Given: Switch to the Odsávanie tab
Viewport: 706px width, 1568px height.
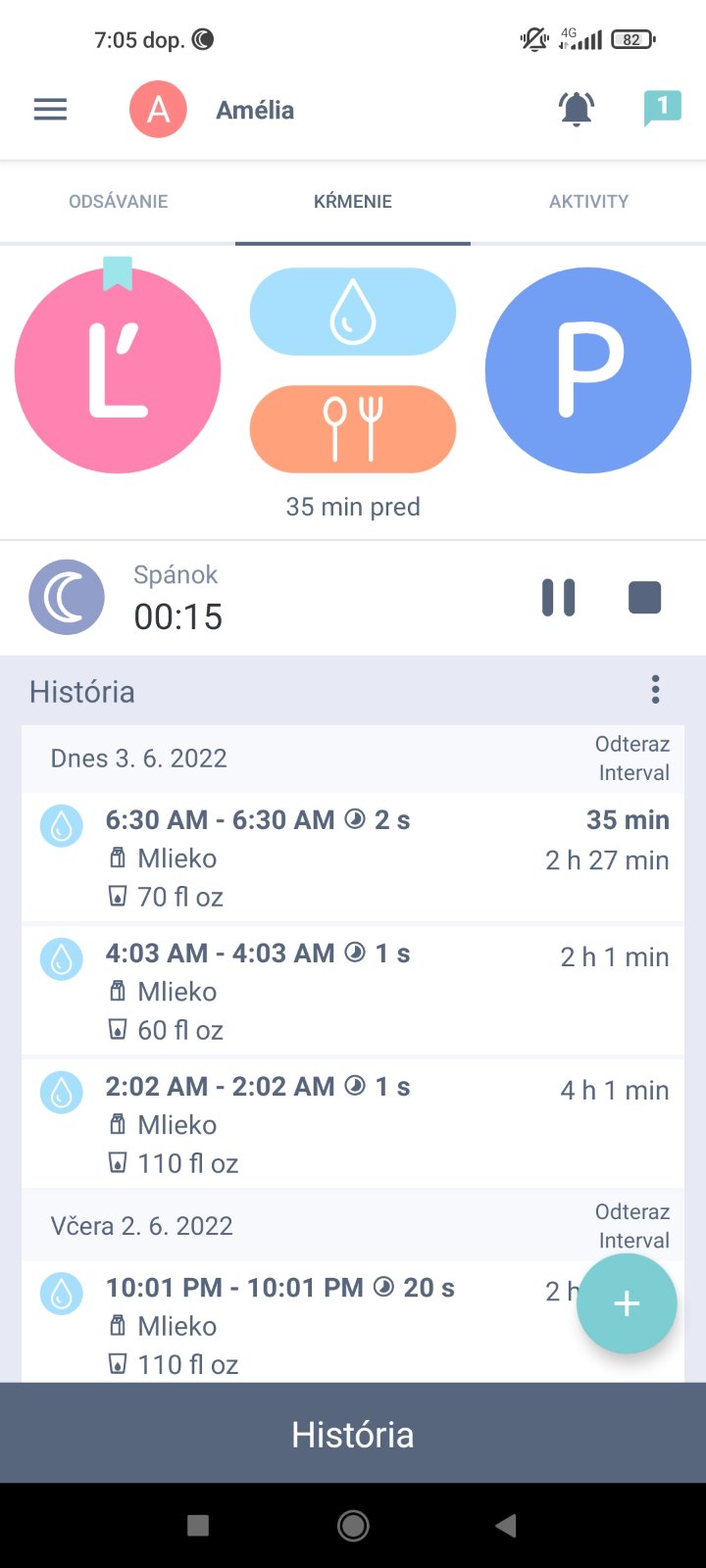Looking at the screenshot, I should (x=118, y=202).
